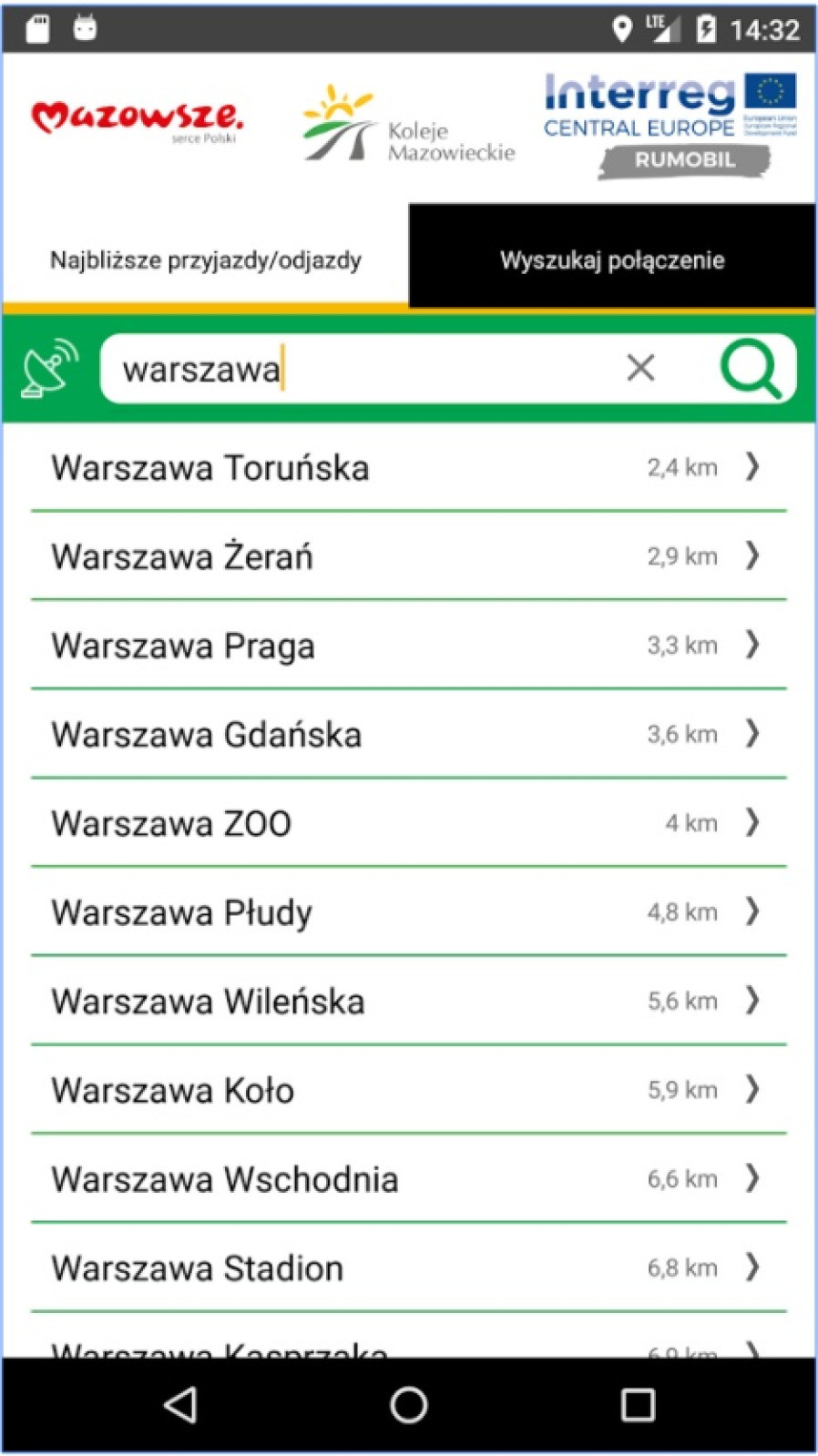Open Warszawa Wileńska station
This screenshot has height=1456, width=818.
(x=409, y=1002)
